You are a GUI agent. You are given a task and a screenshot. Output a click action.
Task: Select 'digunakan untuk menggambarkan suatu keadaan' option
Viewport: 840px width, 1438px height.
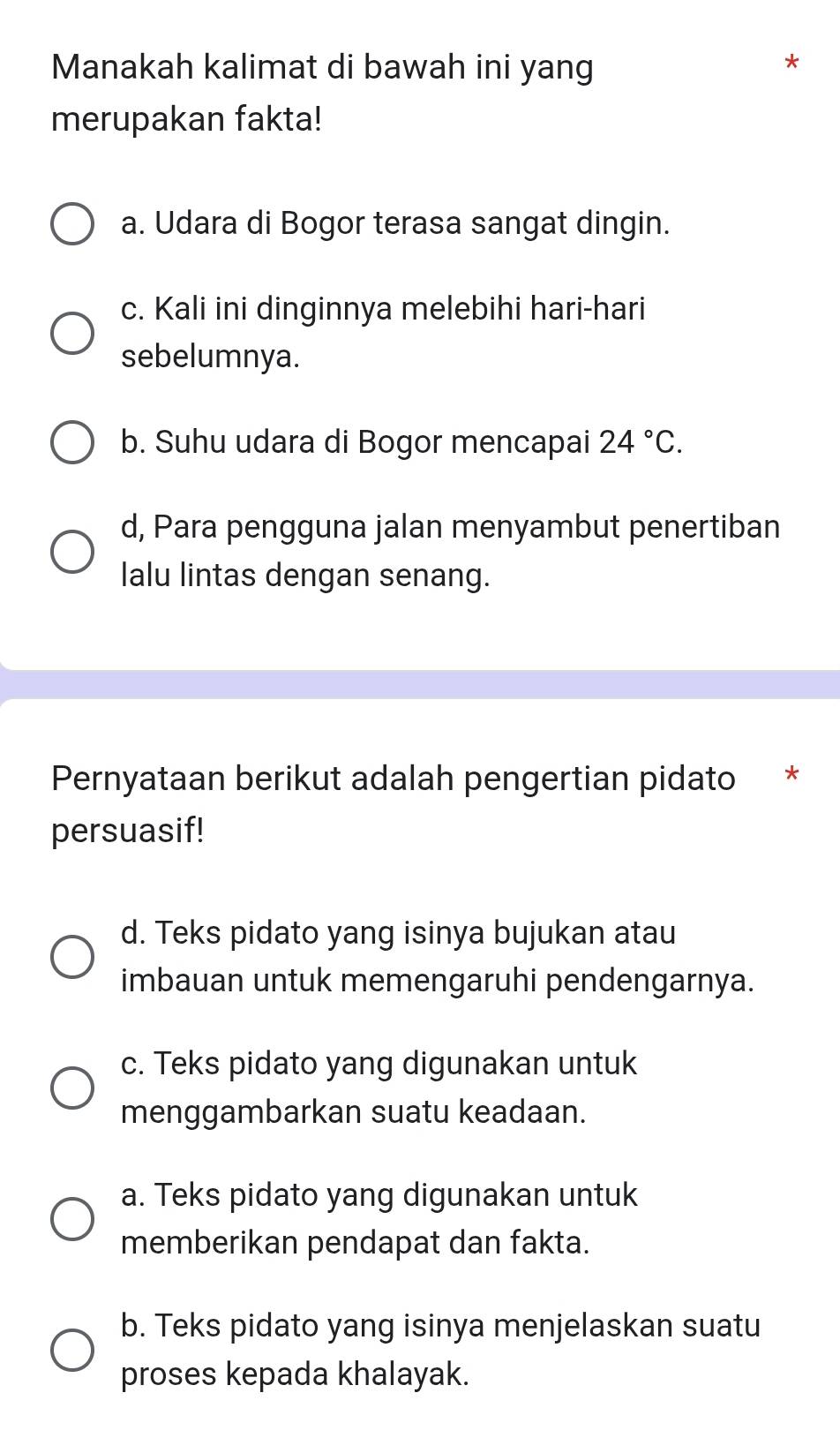72,1088
